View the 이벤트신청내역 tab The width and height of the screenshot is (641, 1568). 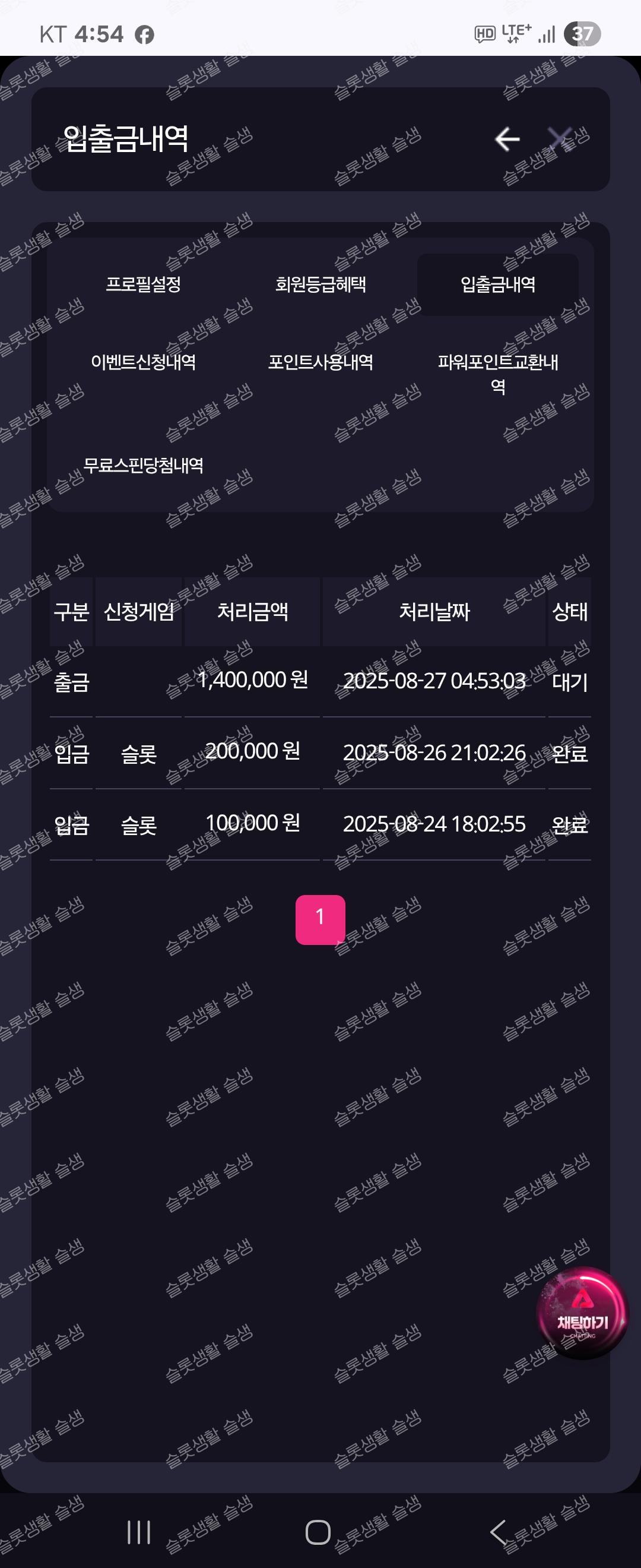tap(144, 362)
